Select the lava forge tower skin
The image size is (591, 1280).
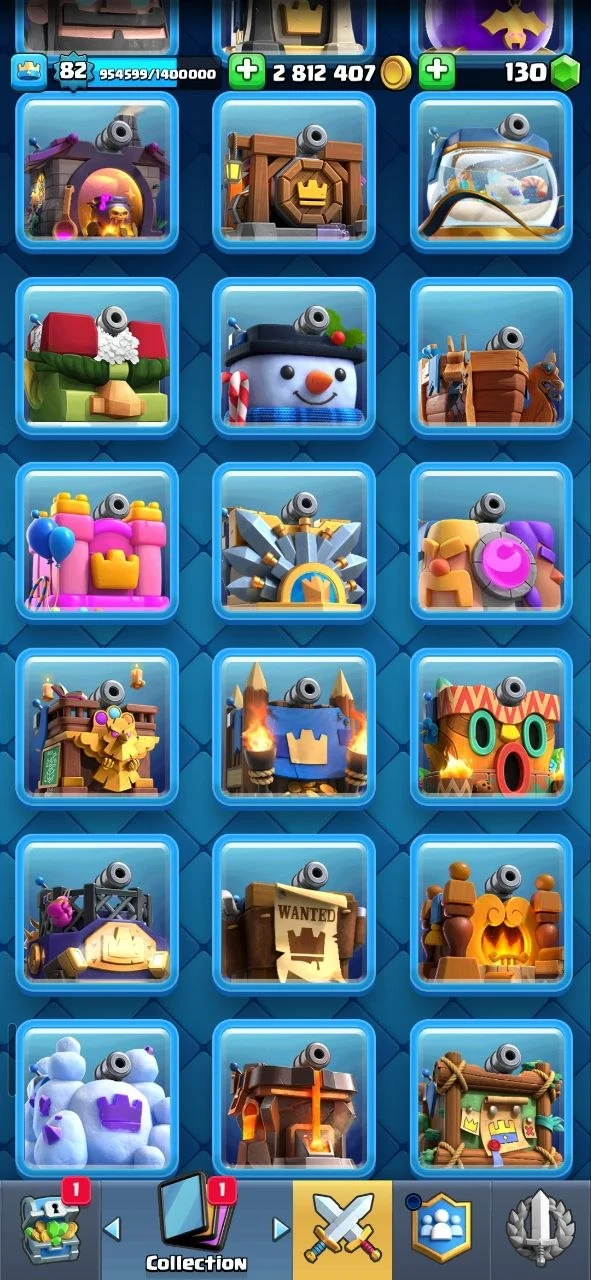tap(294, 1100)
